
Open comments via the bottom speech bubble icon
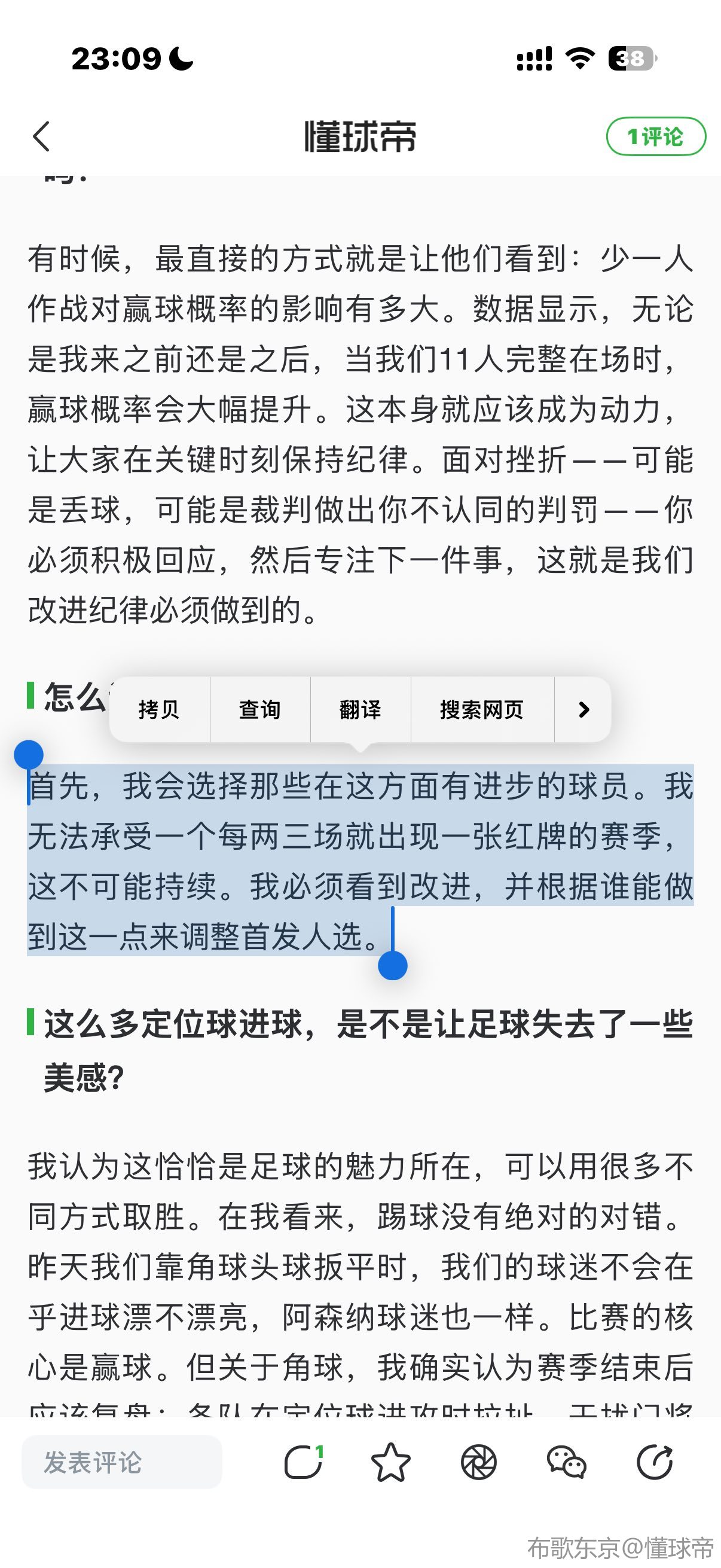[x=303, y=1462]
